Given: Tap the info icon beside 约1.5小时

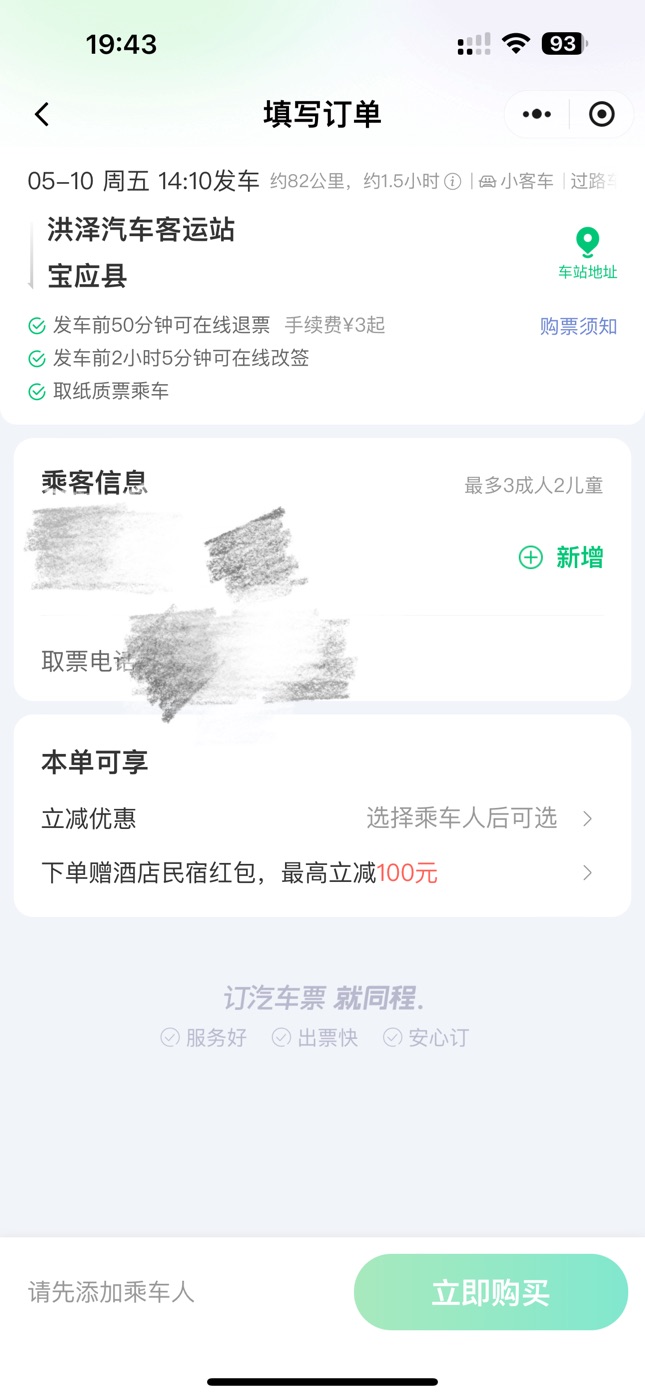Looking at the screenshot, I should tap(453, 181).
